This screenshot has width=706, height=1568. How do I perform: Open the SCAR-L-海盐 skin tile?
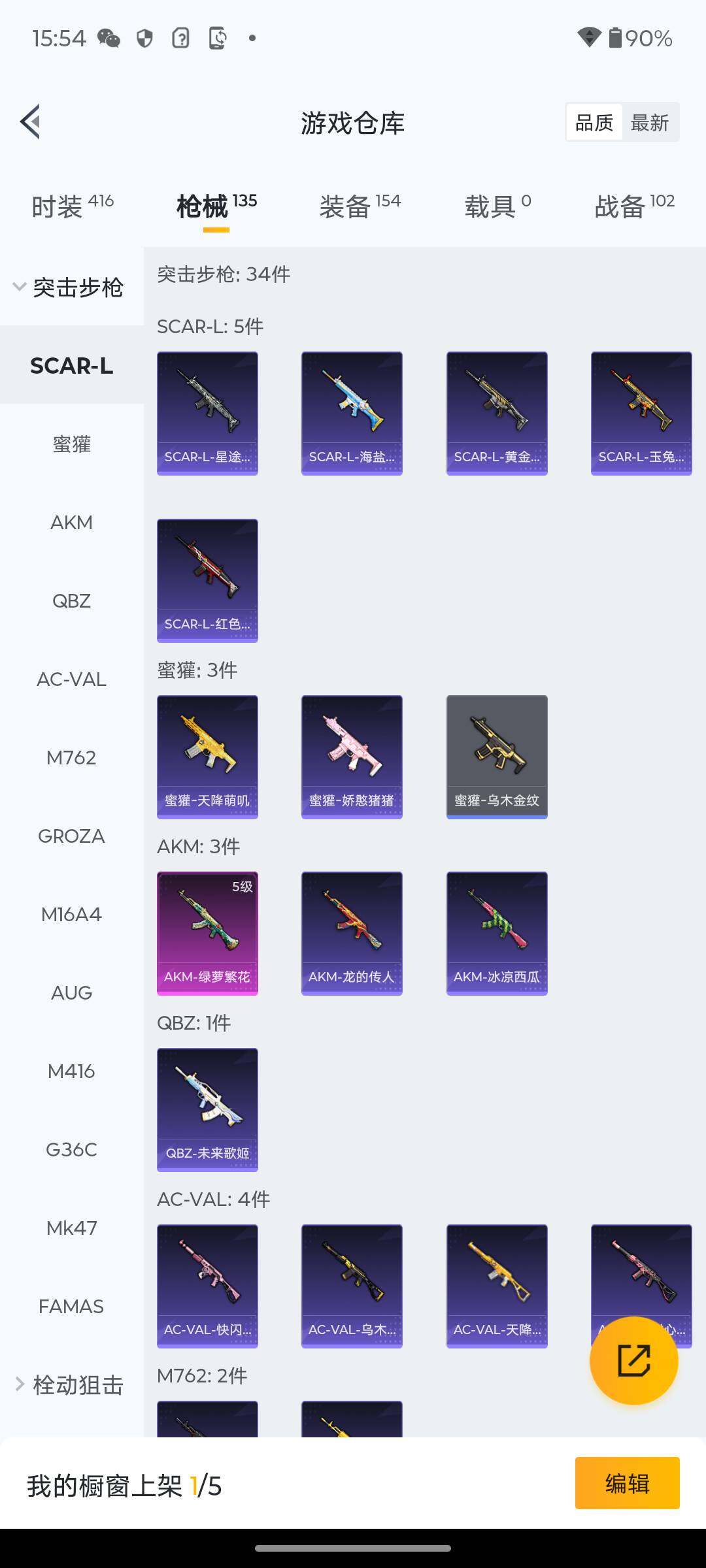click(x=352, y=413)
